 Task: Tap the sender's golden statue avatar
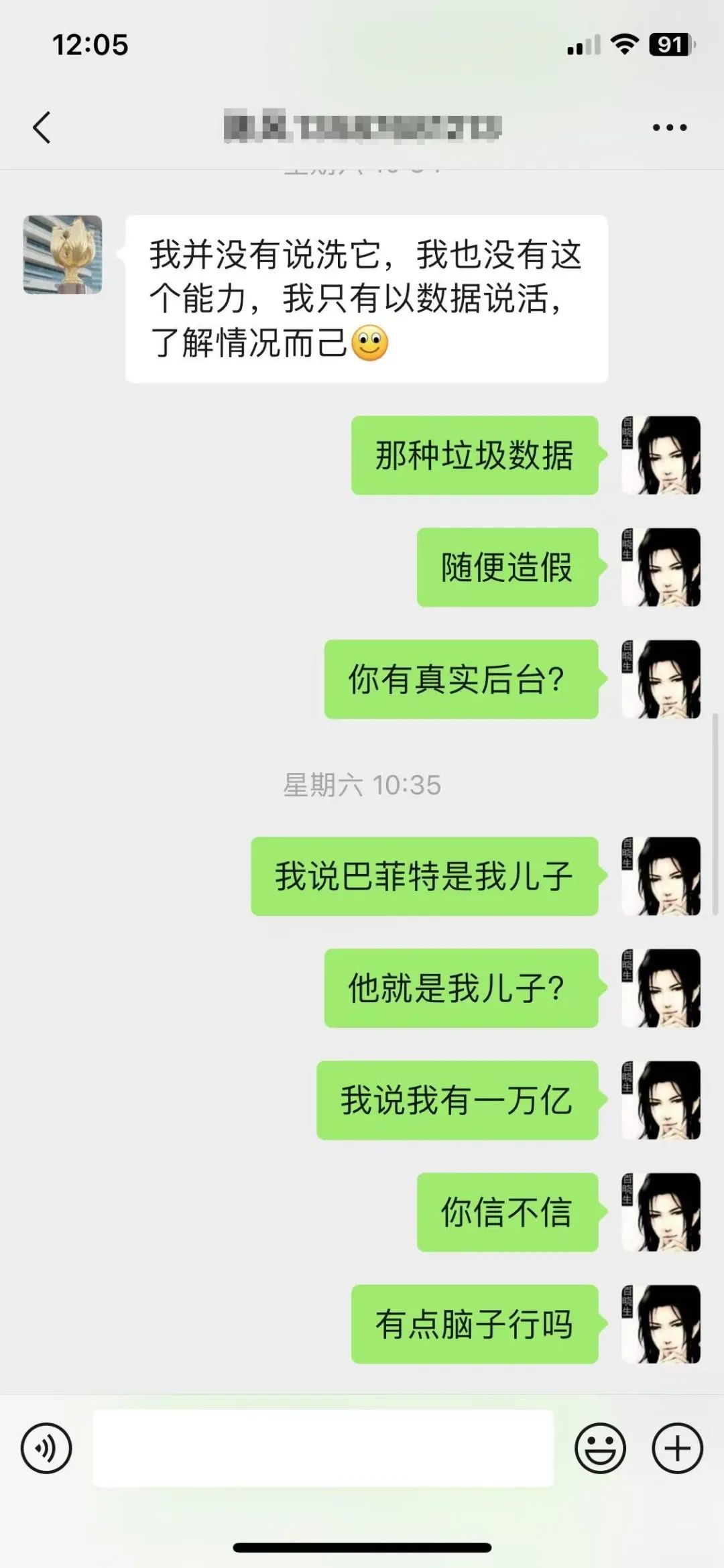(x=64, y=255)
